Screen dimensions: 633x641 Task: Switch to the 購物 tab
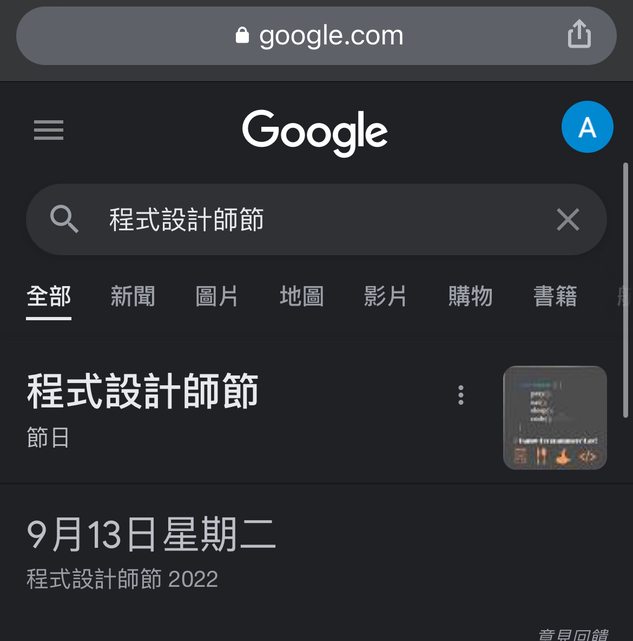click(x=470, y=296)
